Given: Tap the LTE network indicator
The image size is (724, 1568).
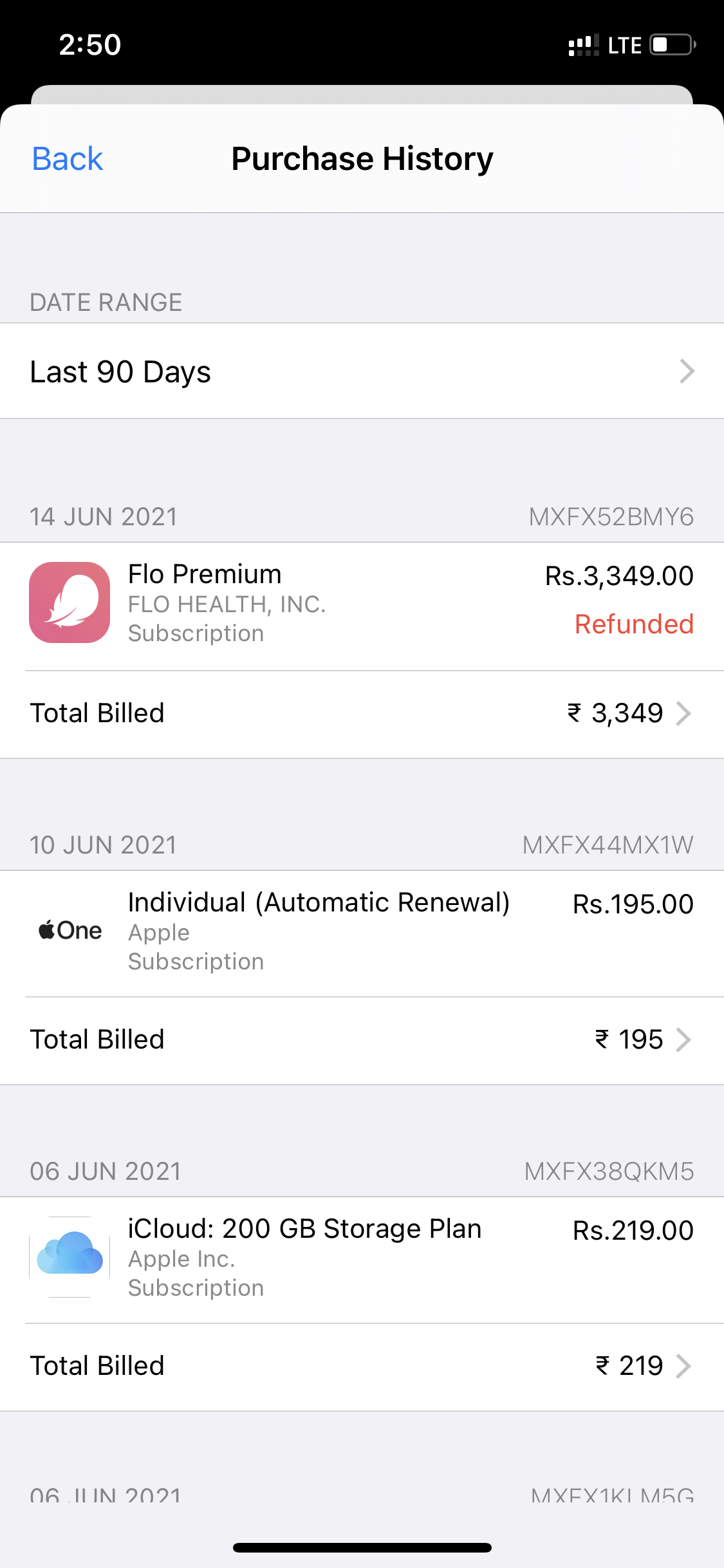Looking at the screenshot, I should click(x=624, y=44).
